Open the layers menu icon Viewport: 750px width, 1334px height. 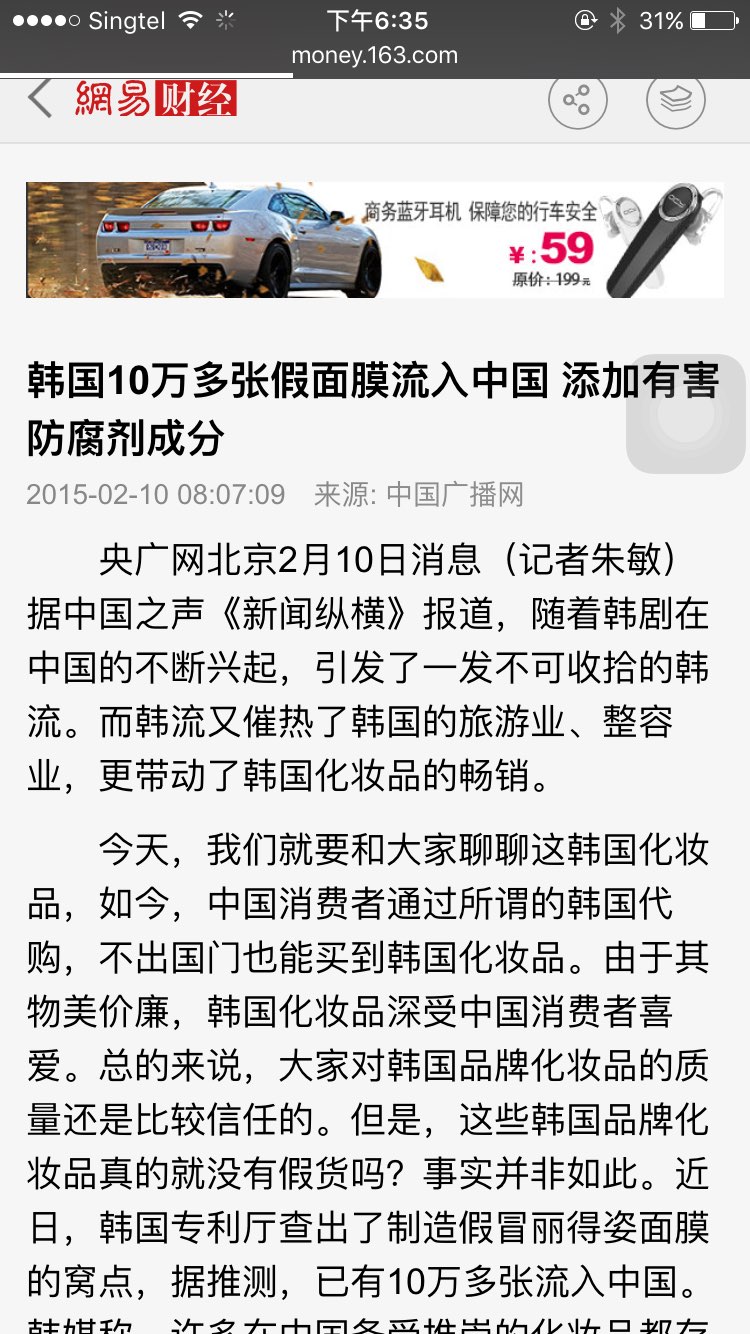point(676,100)
